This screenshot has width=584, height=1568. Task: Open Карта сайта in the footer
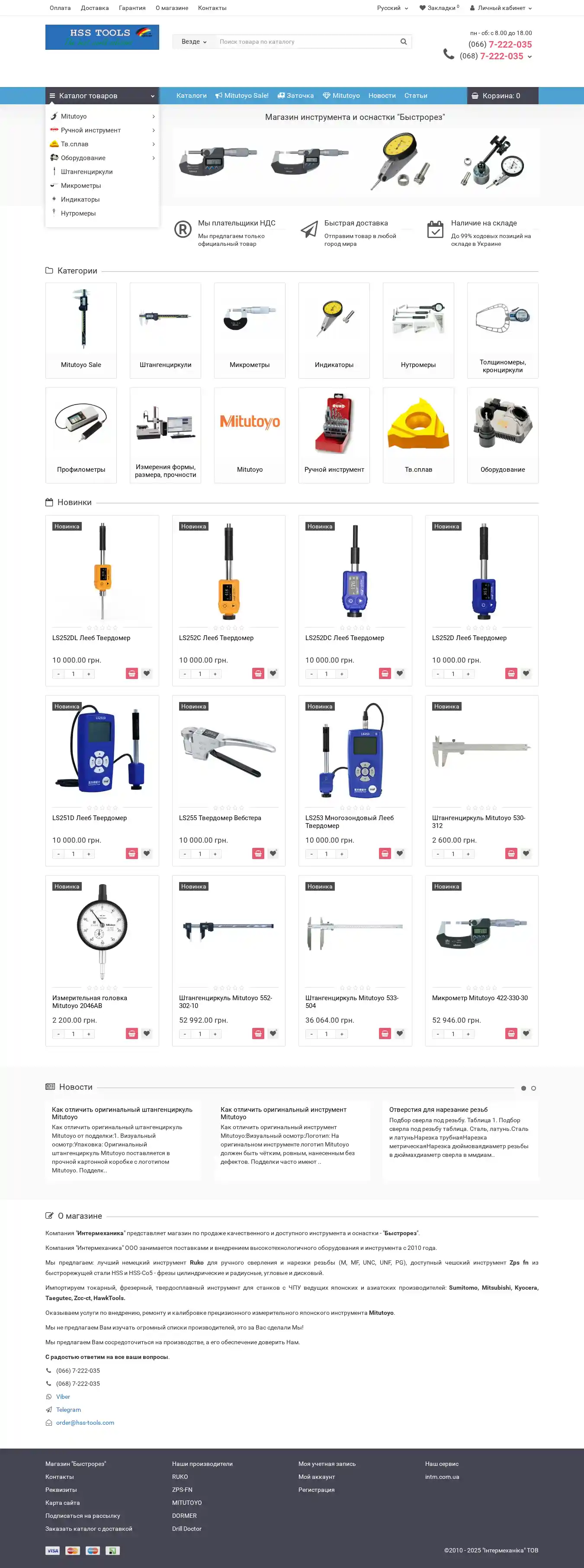click(x=63, y=1503)
